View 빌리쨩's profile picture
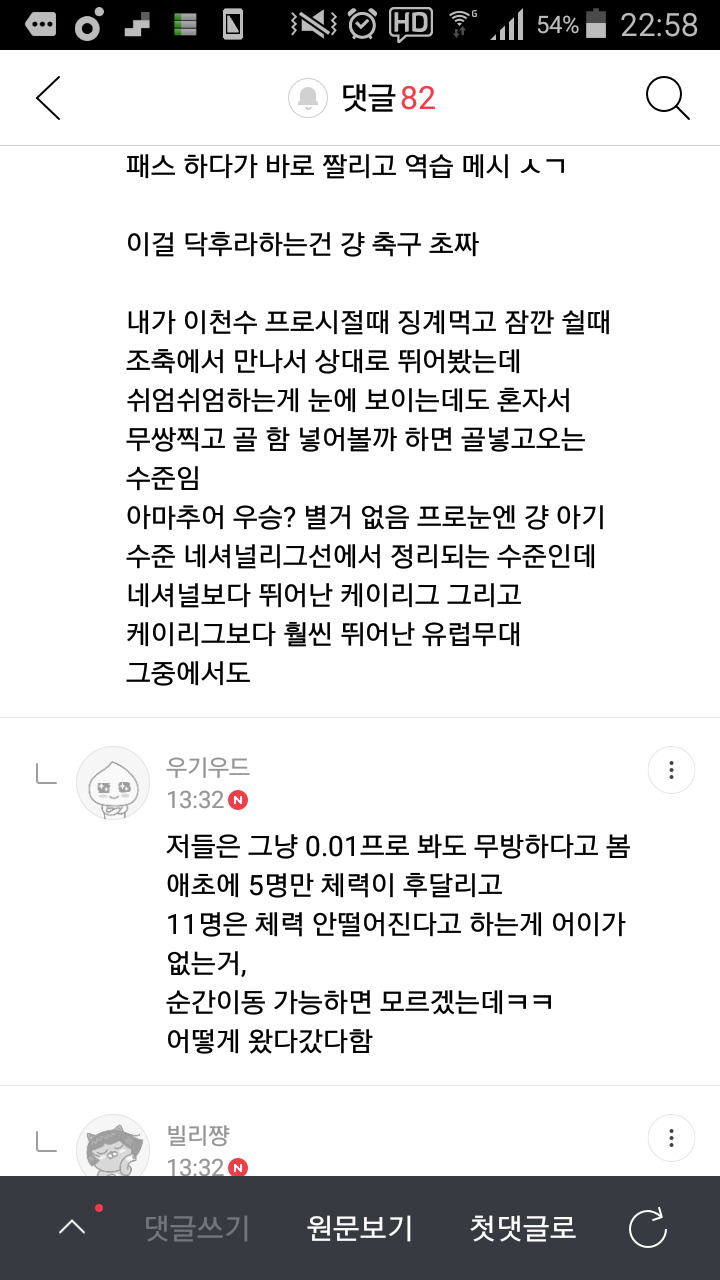720x1280 pixels. [x=113, y=1146]
